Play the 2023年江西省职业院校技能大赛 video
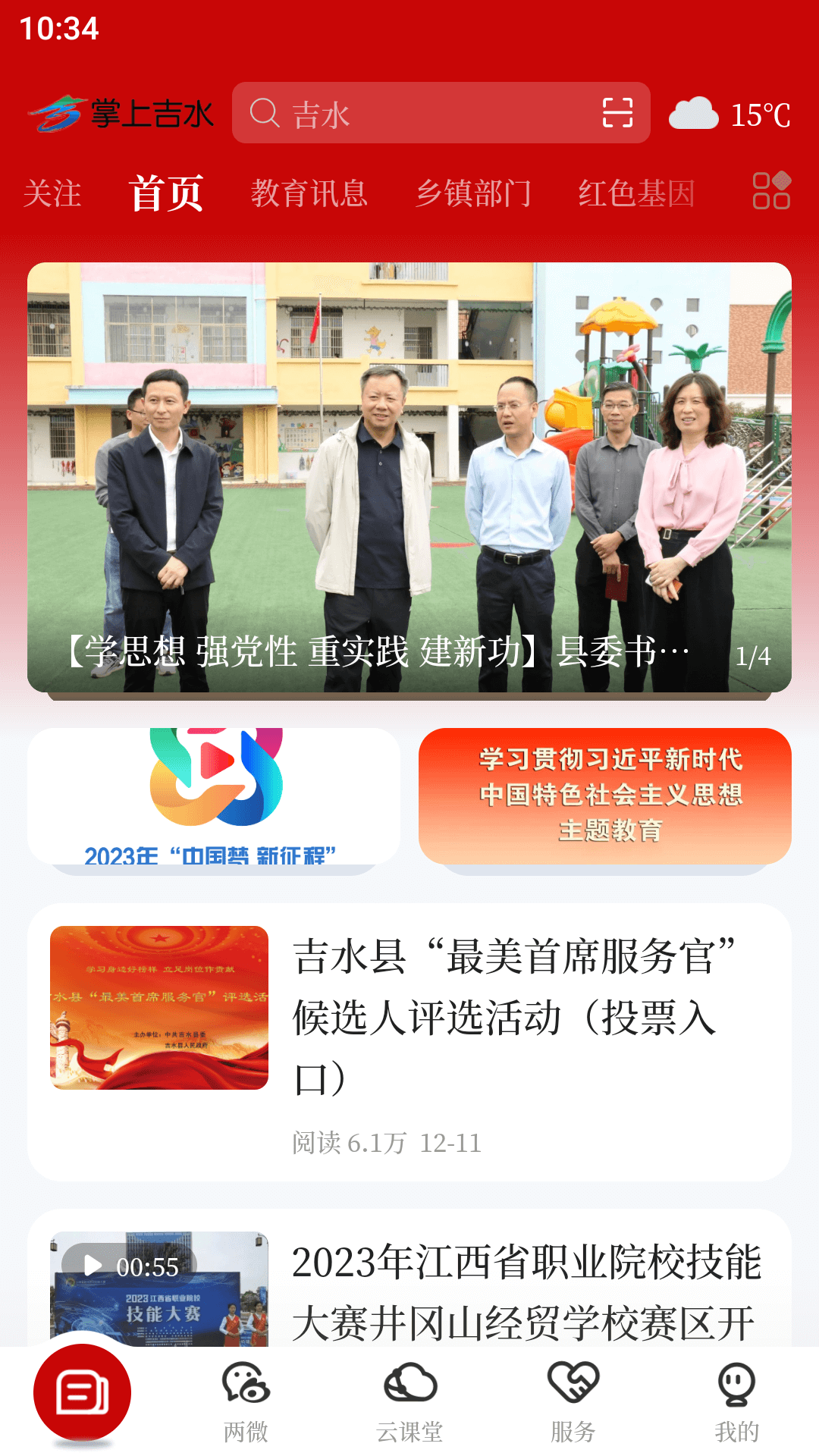This screenshot has height=1456, width=819. click(x=159, y=1289)
